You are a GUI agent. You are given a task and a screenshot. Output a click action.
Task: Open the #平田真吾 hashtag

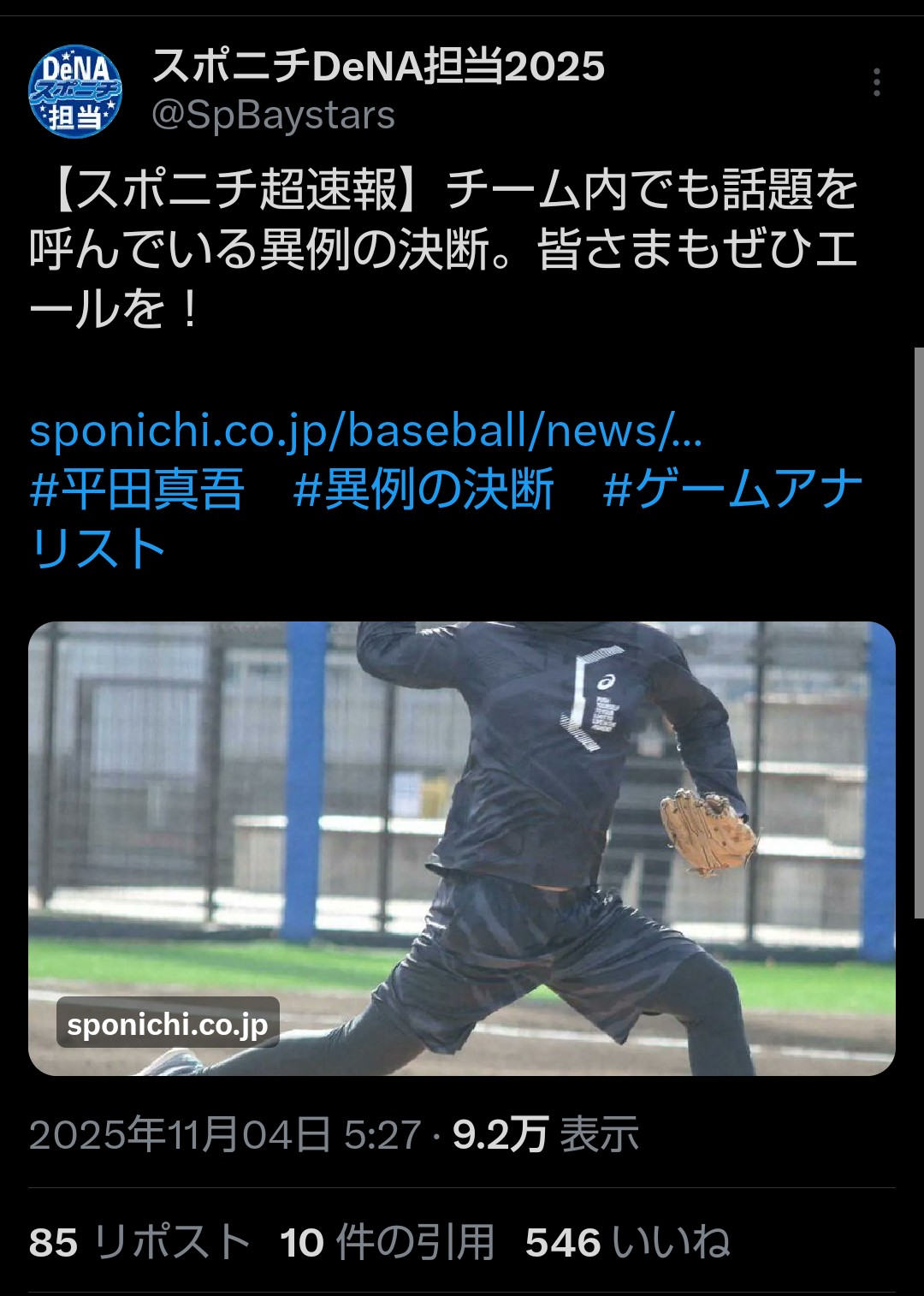[137, 490]
